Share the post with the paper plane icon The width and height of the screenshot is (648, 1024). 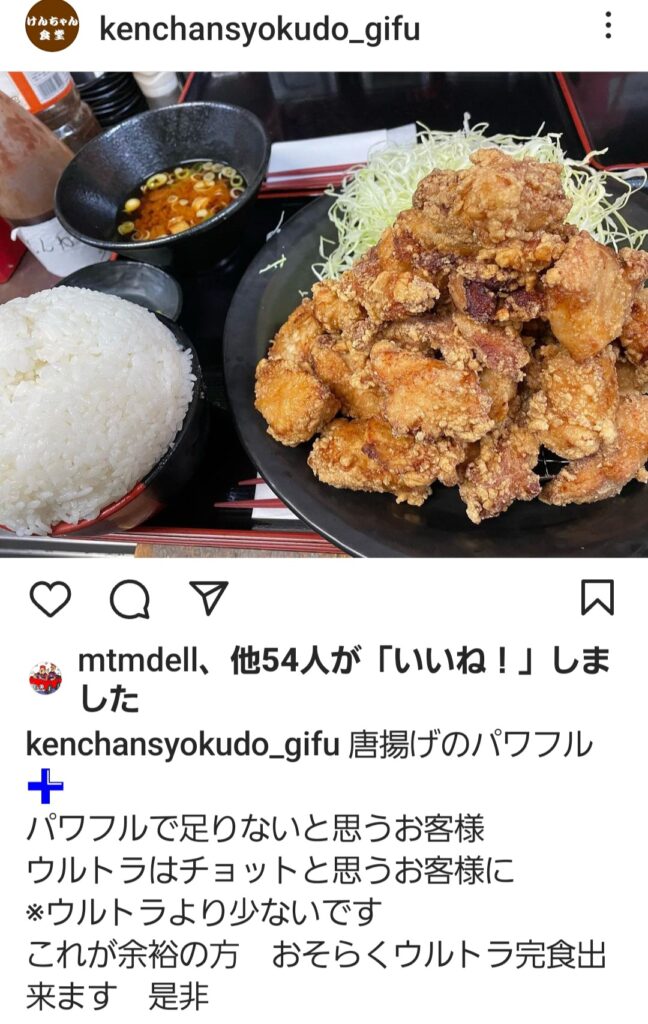coord(209,598)
